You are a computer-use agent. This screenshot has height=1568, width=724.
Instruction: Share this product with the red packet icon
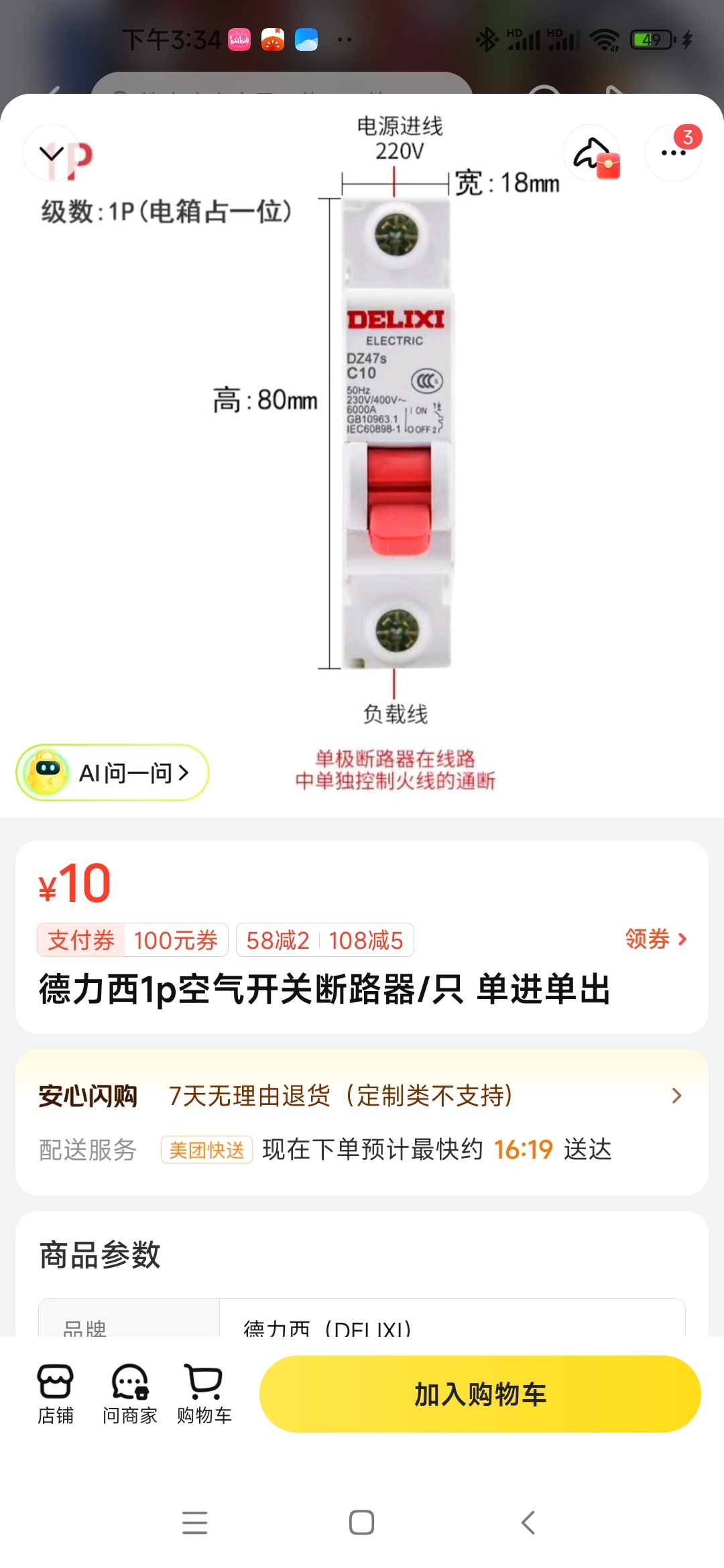pyautogui.click(x=592, y=153)
